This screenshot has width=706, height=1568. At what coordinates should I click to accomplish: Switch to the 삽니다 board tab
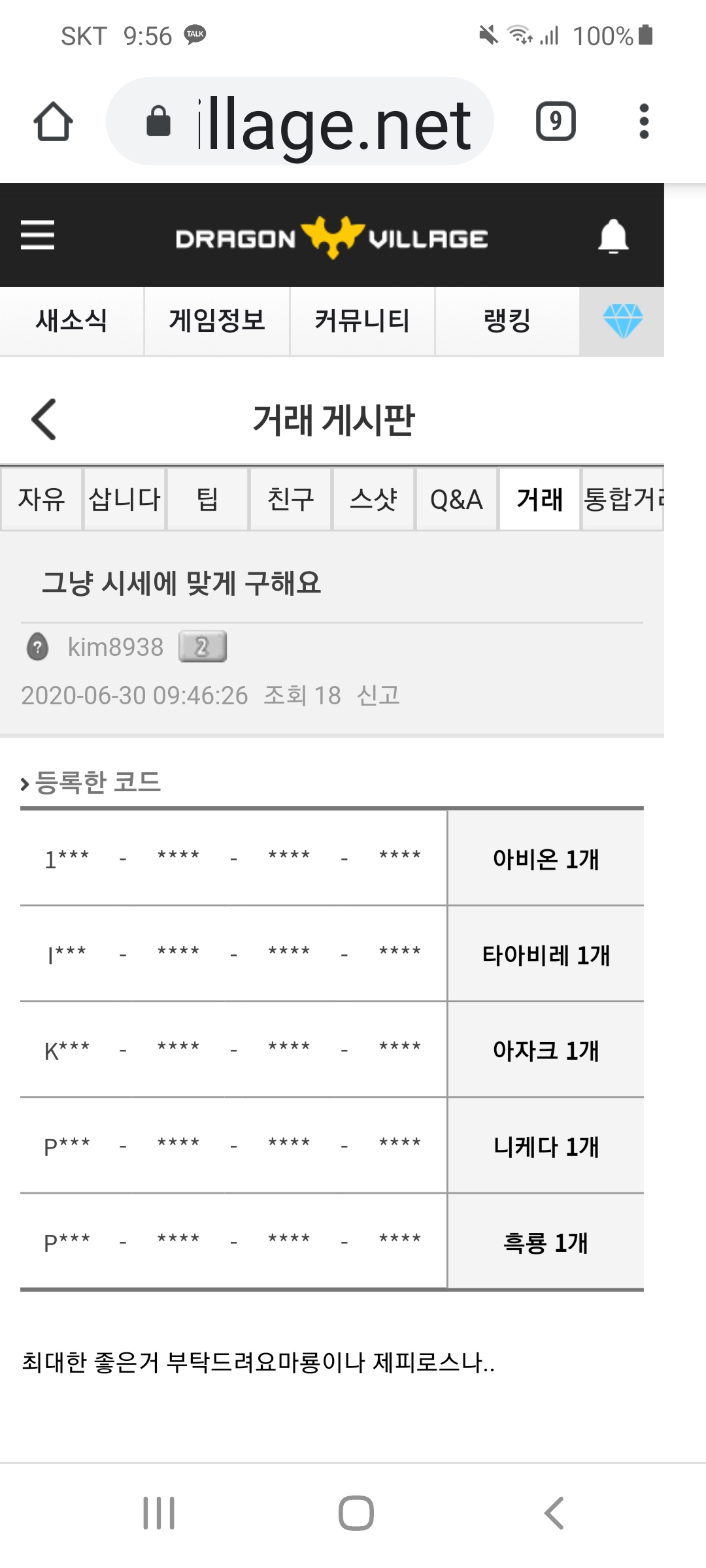(124, 499)
